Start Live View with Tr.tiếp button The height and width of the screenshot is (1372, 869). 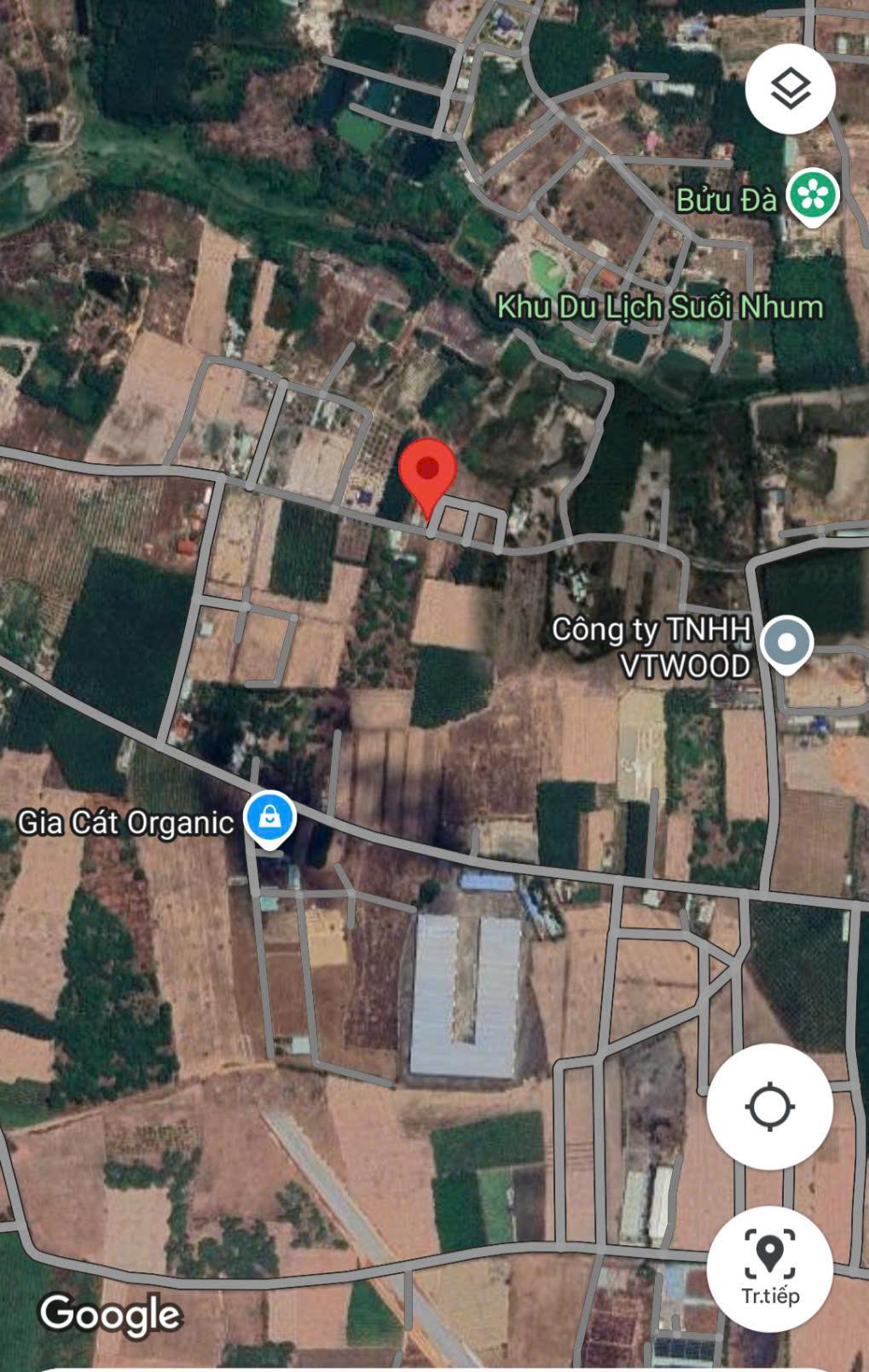(x=769, y=1270)
